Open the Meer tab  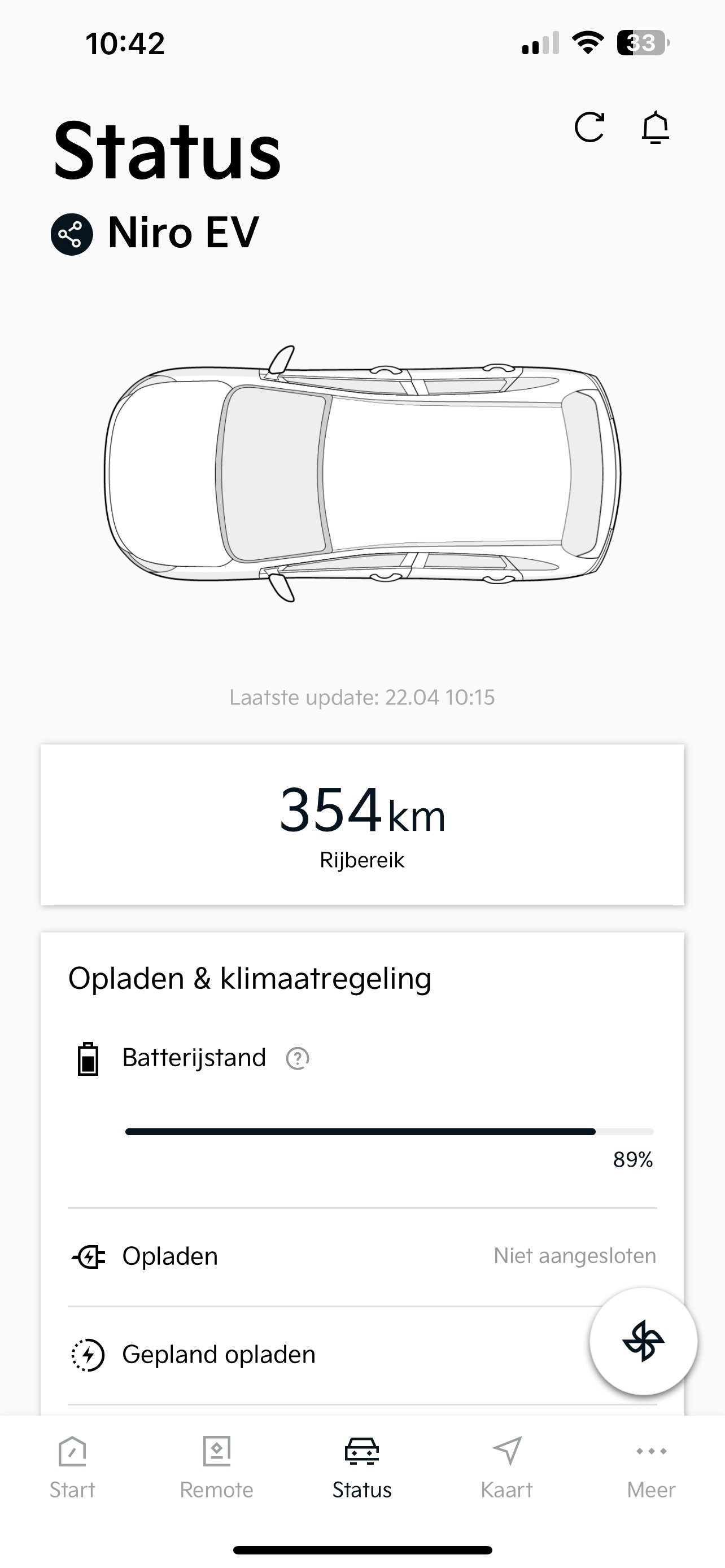click(x=650, y=1468)
